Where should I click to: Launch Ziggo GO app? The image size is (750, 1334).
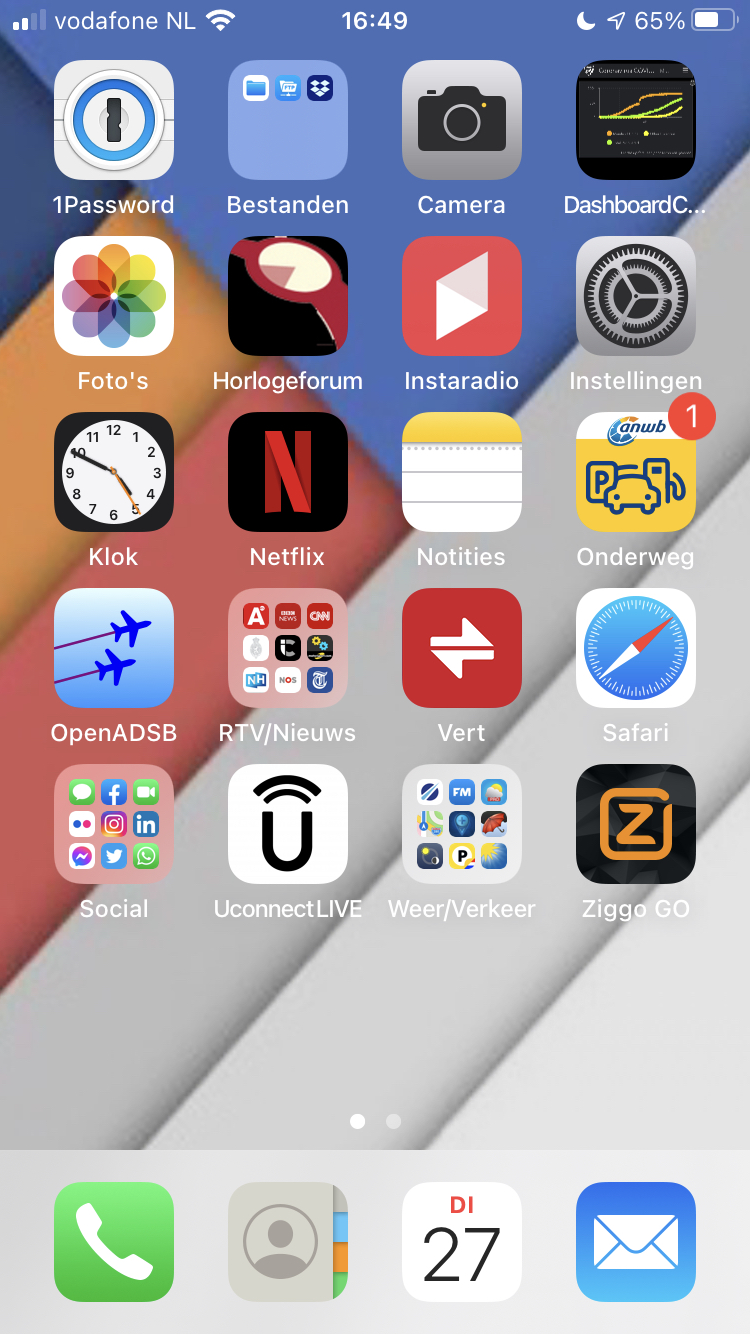(636, 824)
